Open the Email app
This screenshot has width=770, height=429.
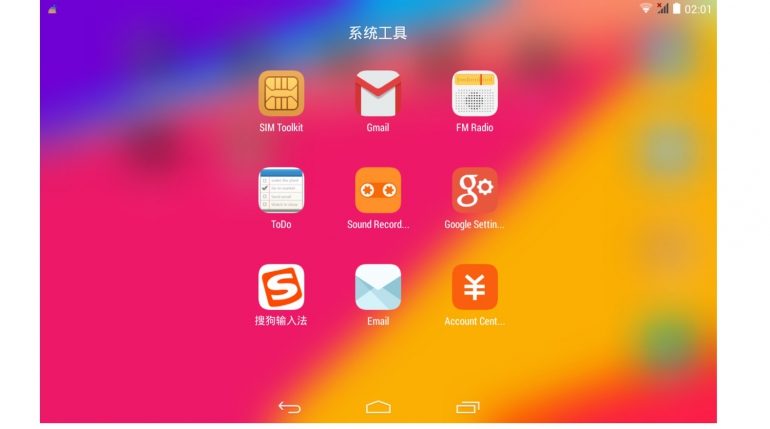[x=377, y=287]
